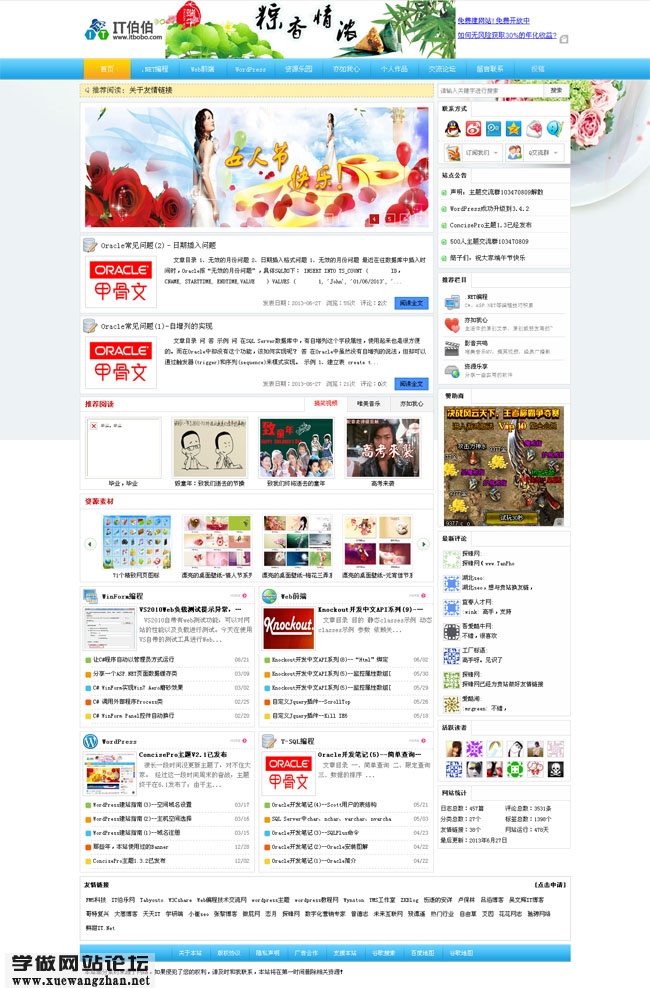This screenshot has height=988, width=650.
Task: Read full Oracle常见问题(2) article
Action: pyautogui.click(x=411, y=302)
